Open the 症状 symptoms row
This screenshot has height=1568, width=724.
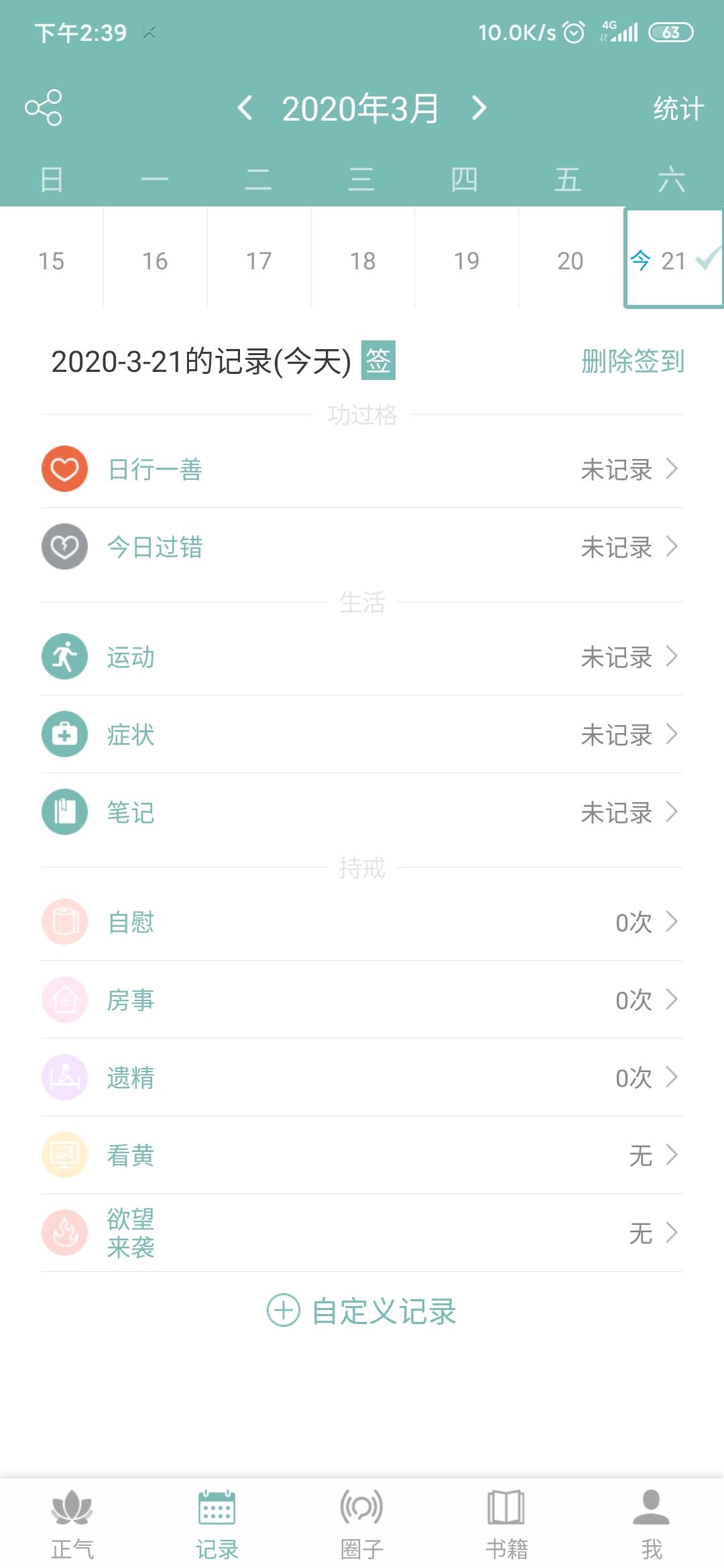click(x=362, y=734)
